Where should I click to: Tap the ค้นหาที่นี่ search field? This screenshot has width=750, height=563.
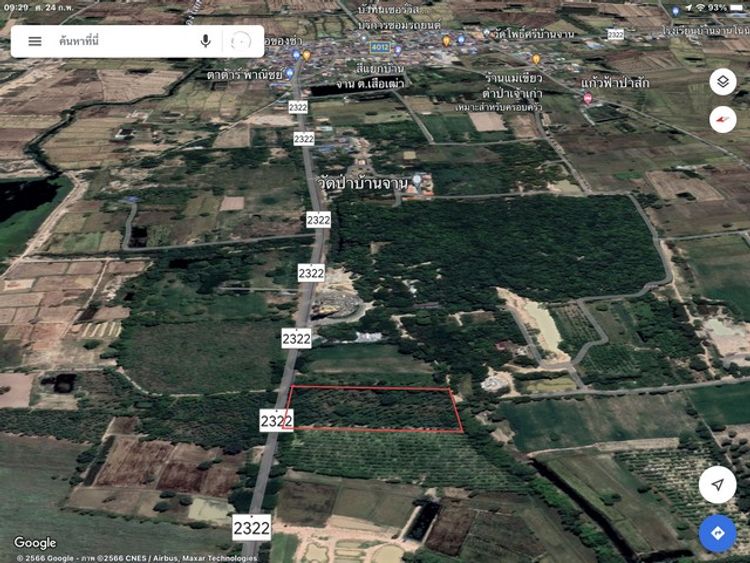tap(120, 41)
